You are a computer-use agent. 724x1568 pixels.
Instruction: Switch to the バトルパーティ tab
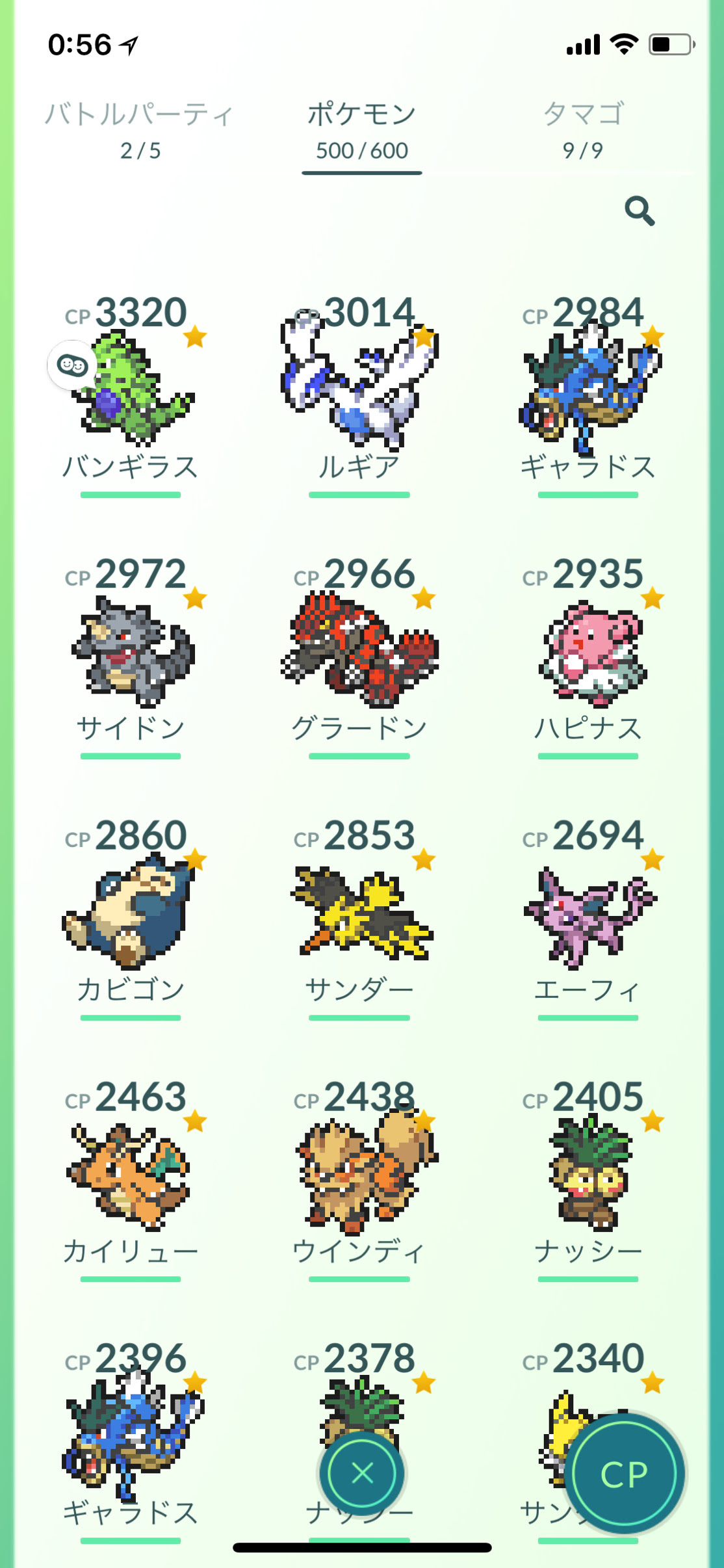[x=140, y=130]
